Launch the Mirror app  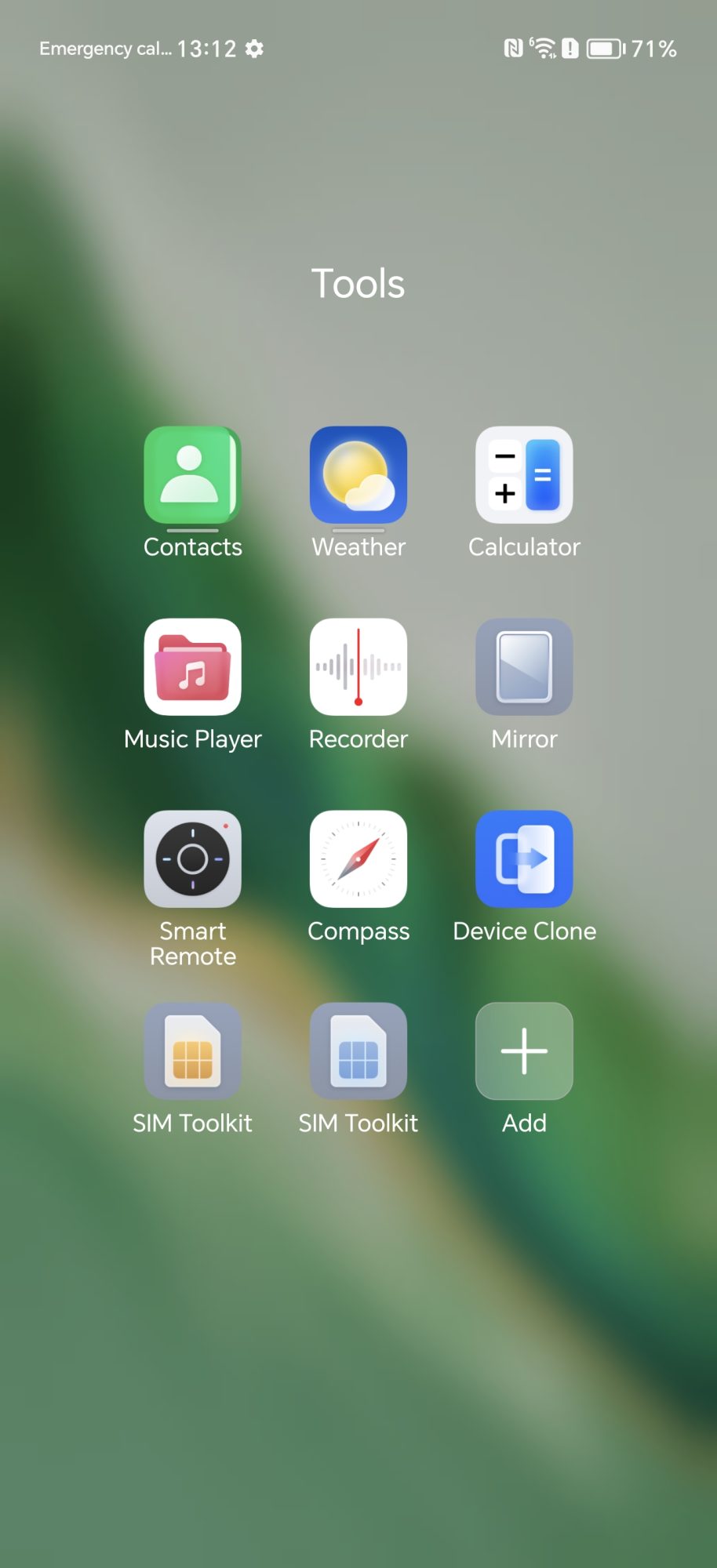(x=524, y=667)
